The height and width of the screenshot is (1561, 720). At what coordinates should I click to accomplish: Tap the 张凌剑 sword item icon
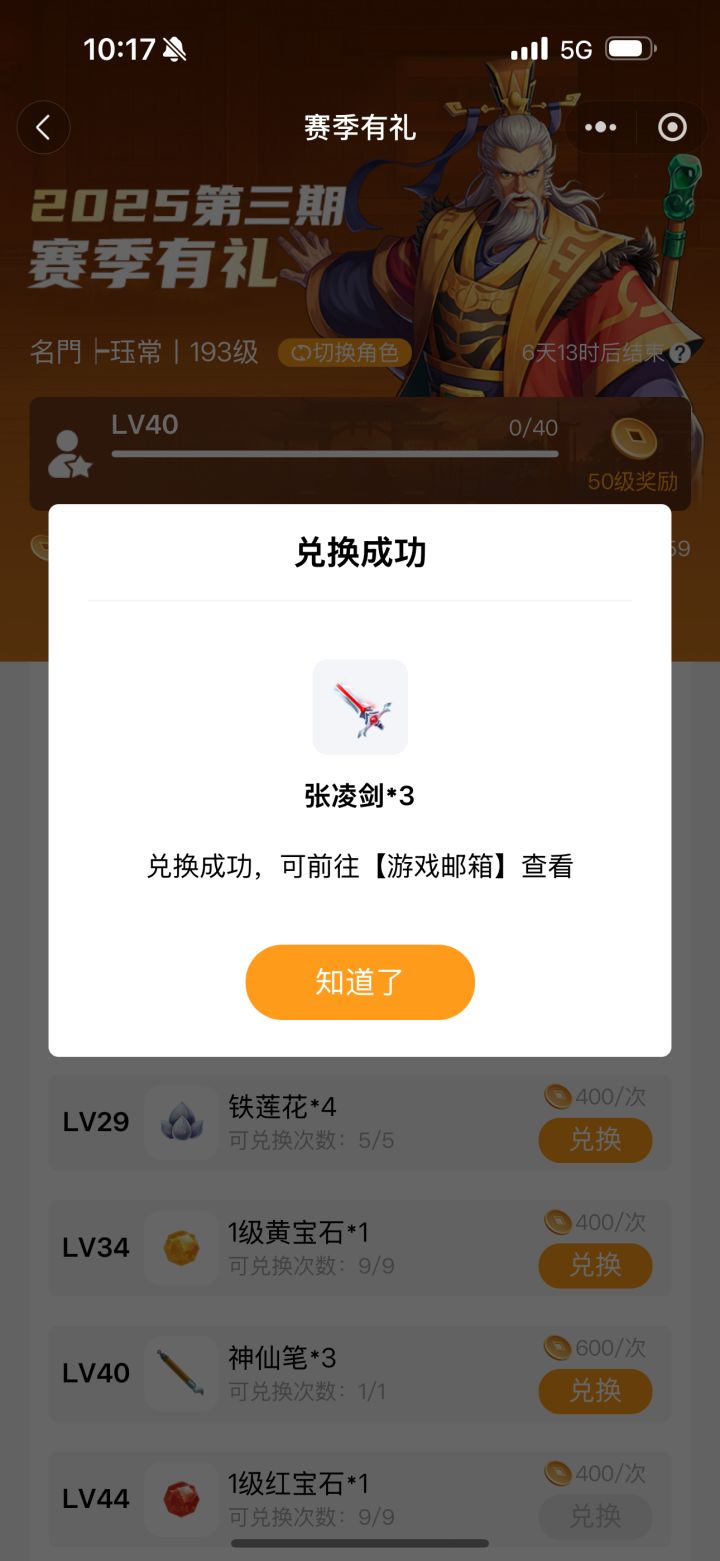click(x=360, y=706)
